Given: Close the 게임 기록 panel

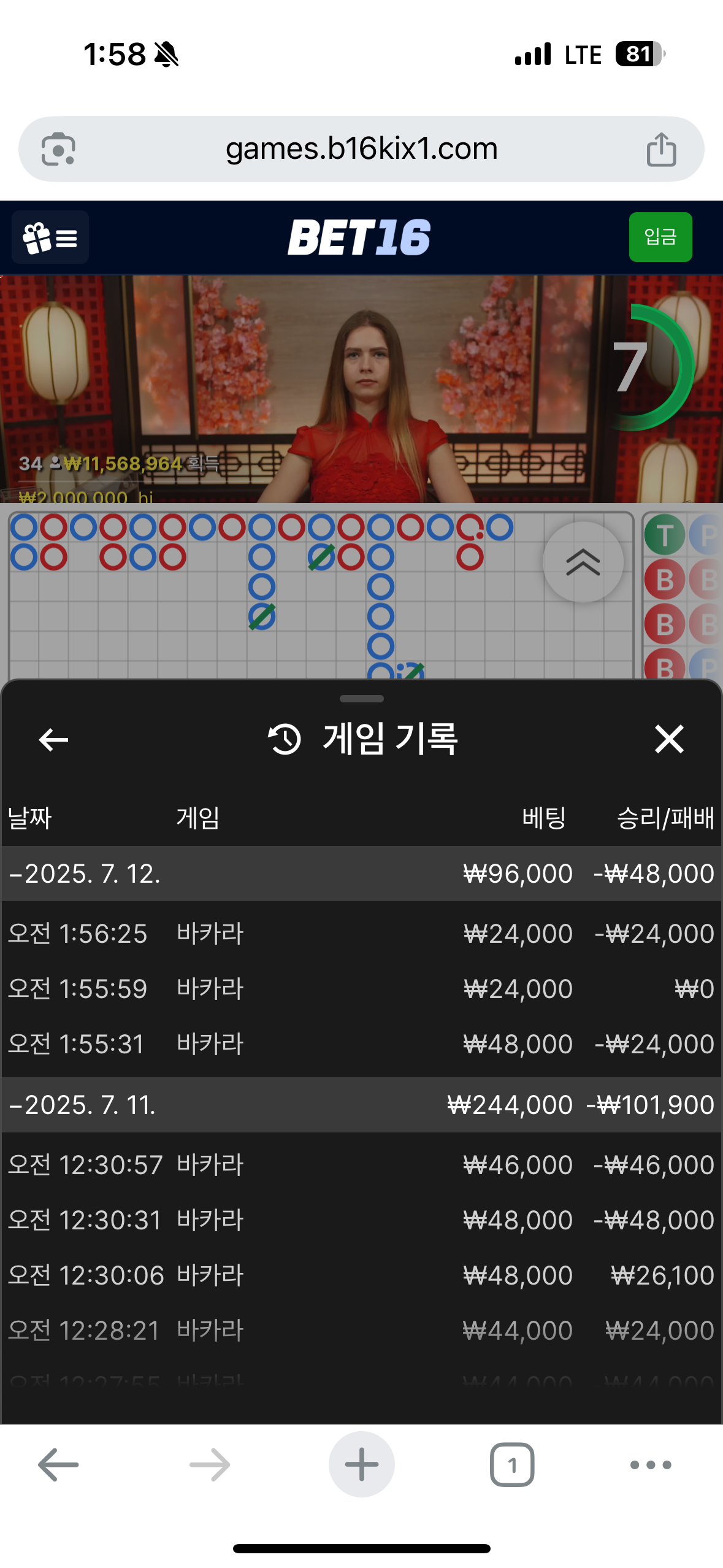Looking at the screenshot, I should 668,739.
